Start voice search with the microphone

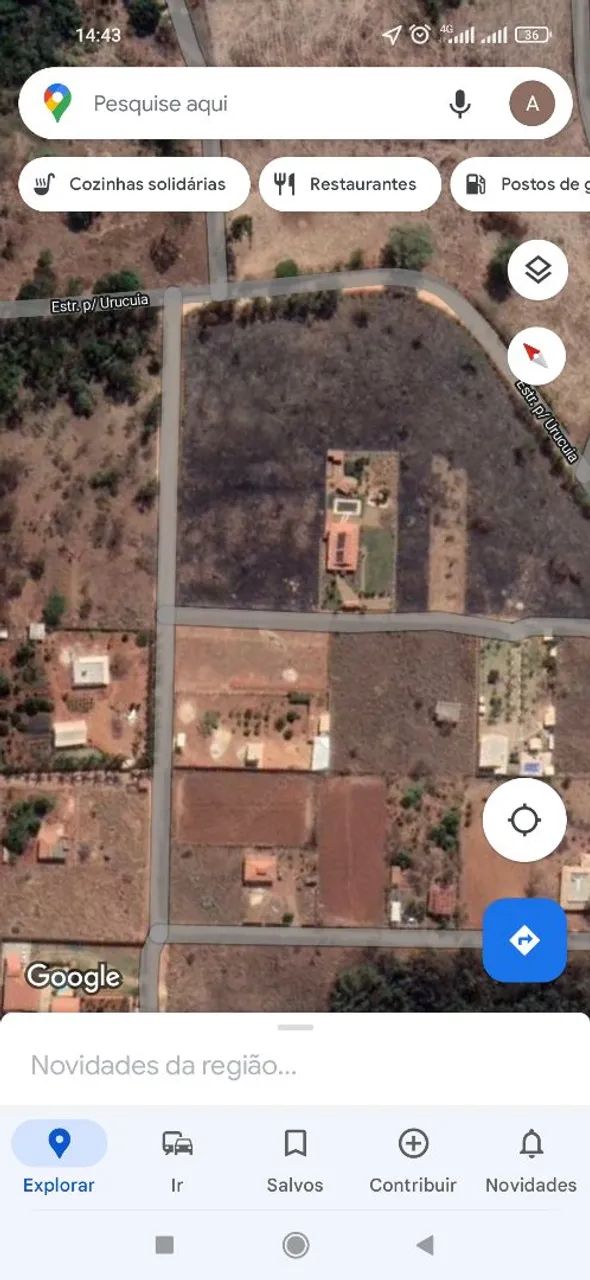point(460,103)
